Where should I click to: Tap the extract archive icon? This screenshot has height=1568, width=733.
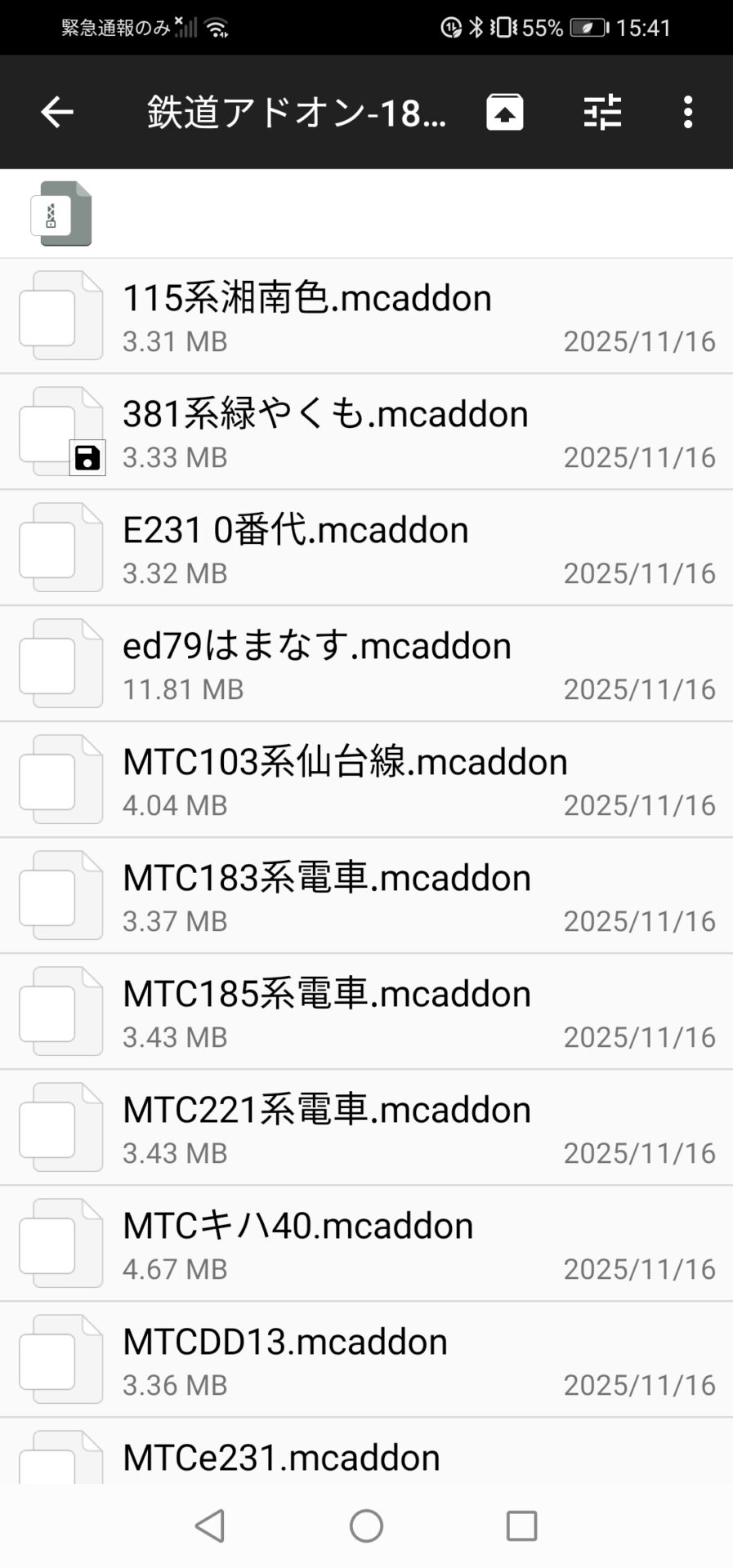504,112
